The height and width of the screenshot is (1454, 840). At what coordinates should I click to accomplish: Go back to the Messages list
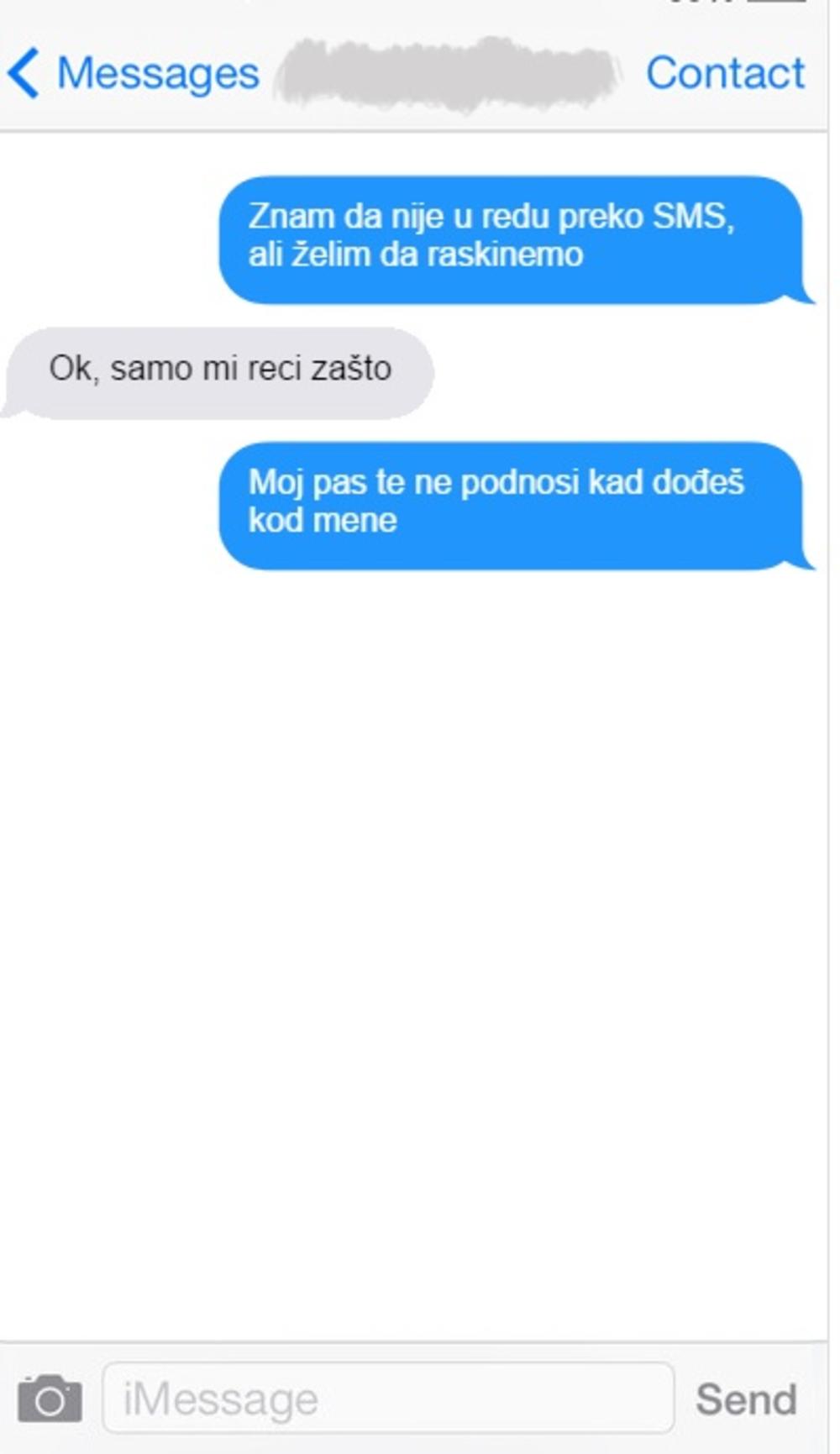pyautogui.click(x=133, y=73)
